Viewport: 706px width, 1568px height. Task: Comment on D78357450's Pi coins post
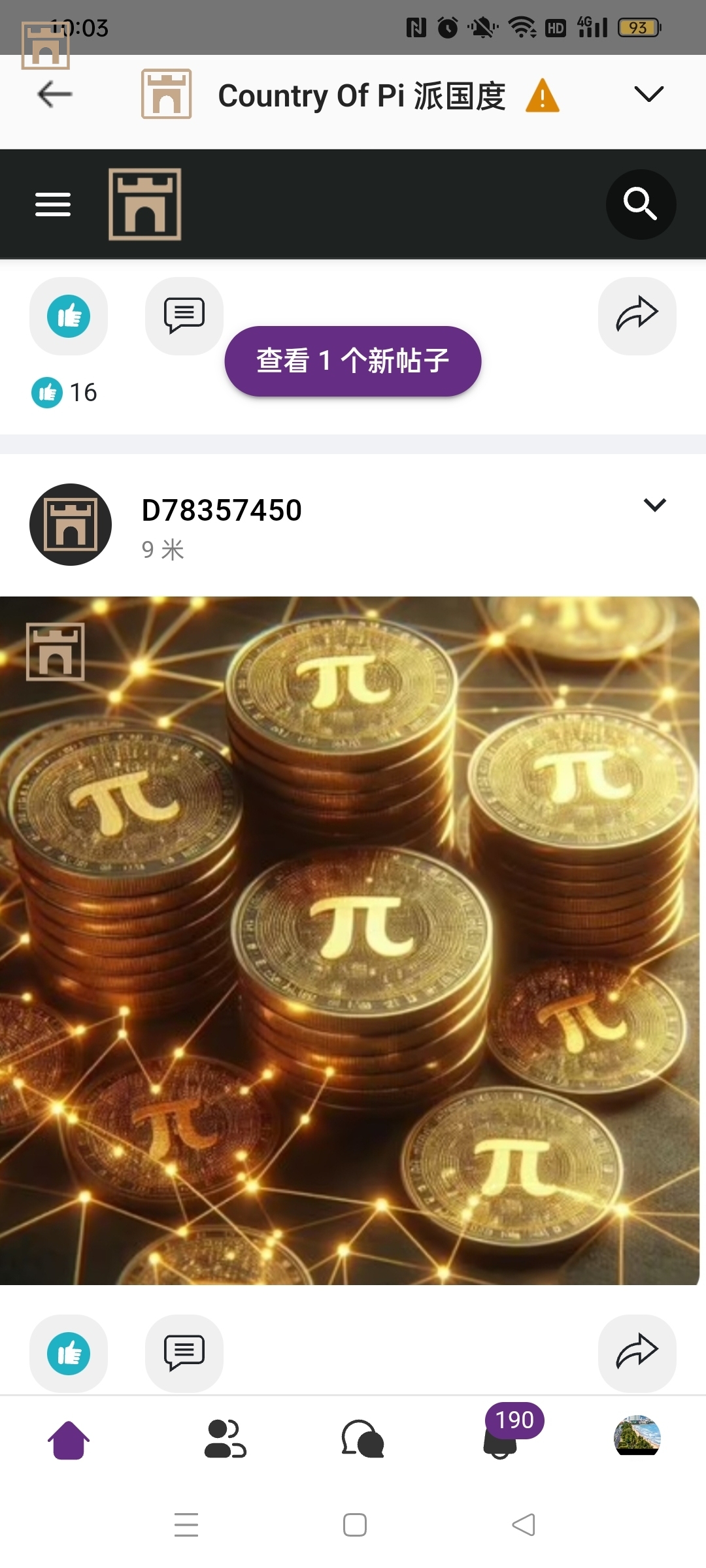point(184,1354)
